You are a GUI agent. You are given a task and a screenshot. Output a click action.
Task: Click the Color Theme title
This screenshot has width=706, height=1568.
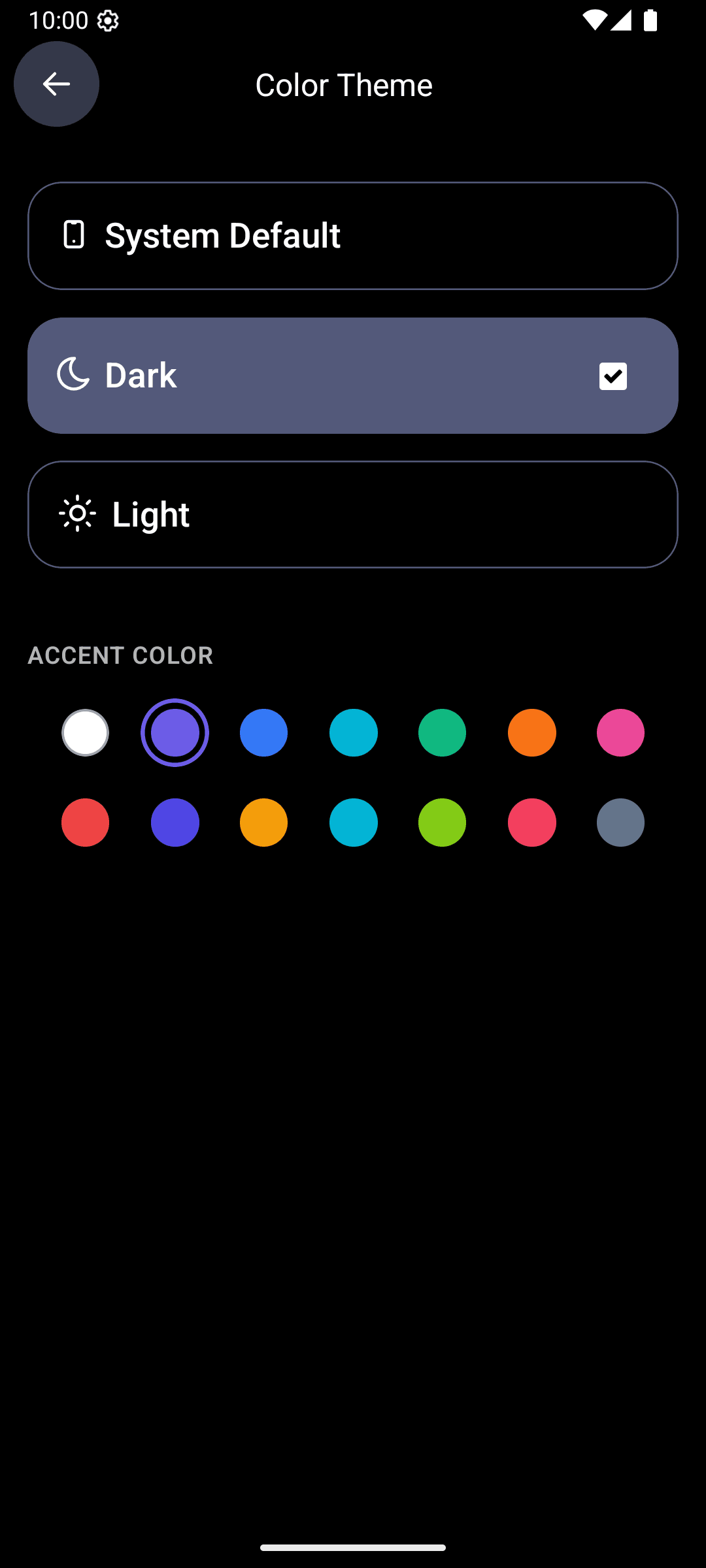[343, 84]
